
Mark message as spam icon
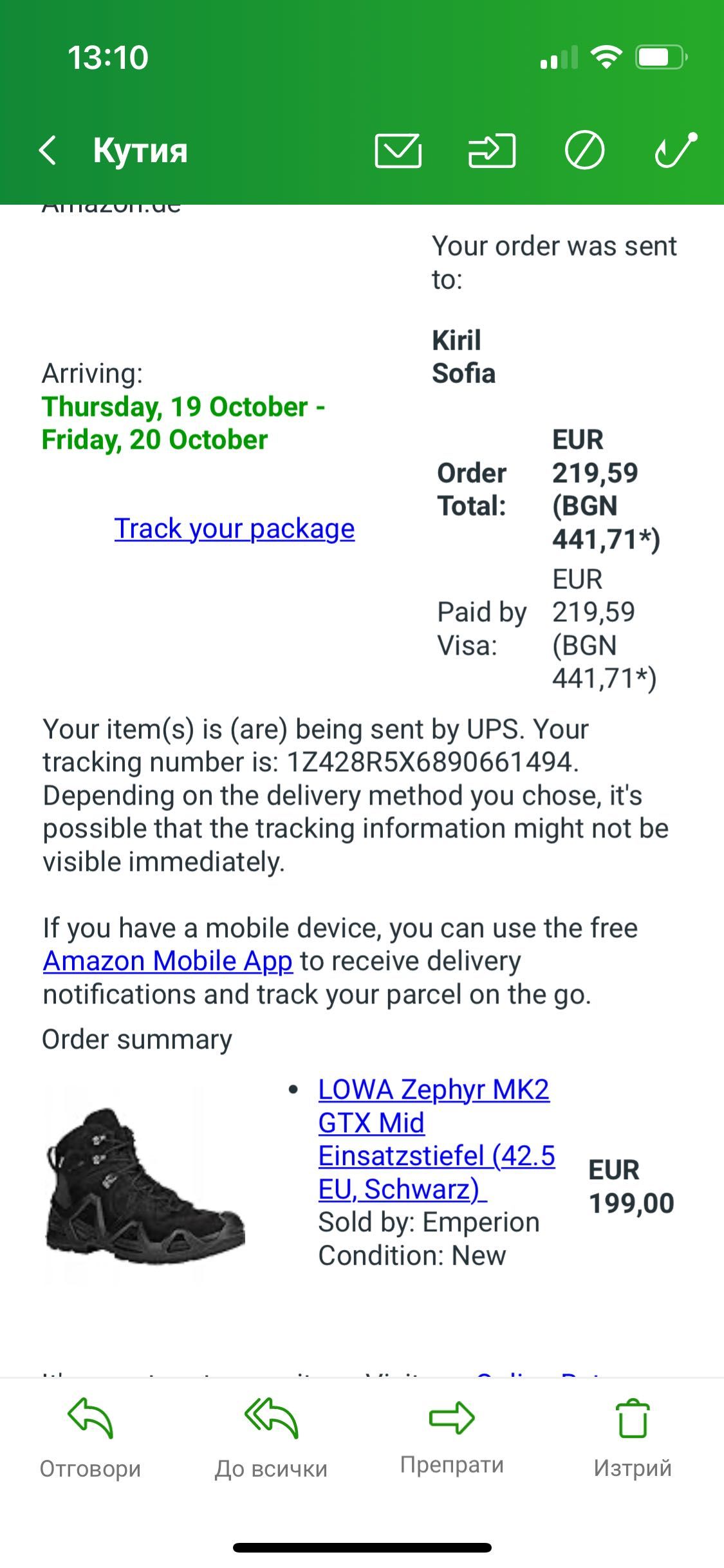tap(584, 151)
